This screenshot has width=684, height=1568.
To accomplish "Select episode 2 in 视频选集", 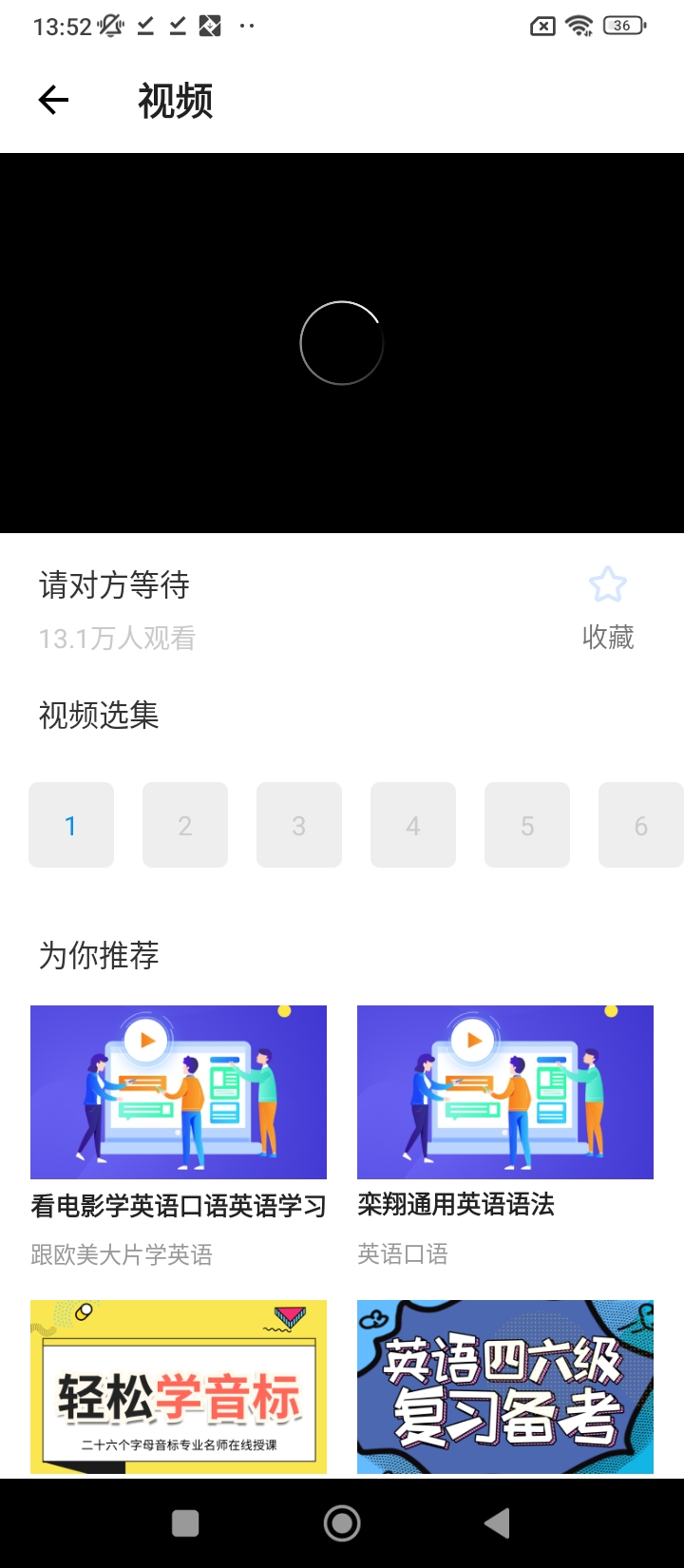I will click(185, 825).
